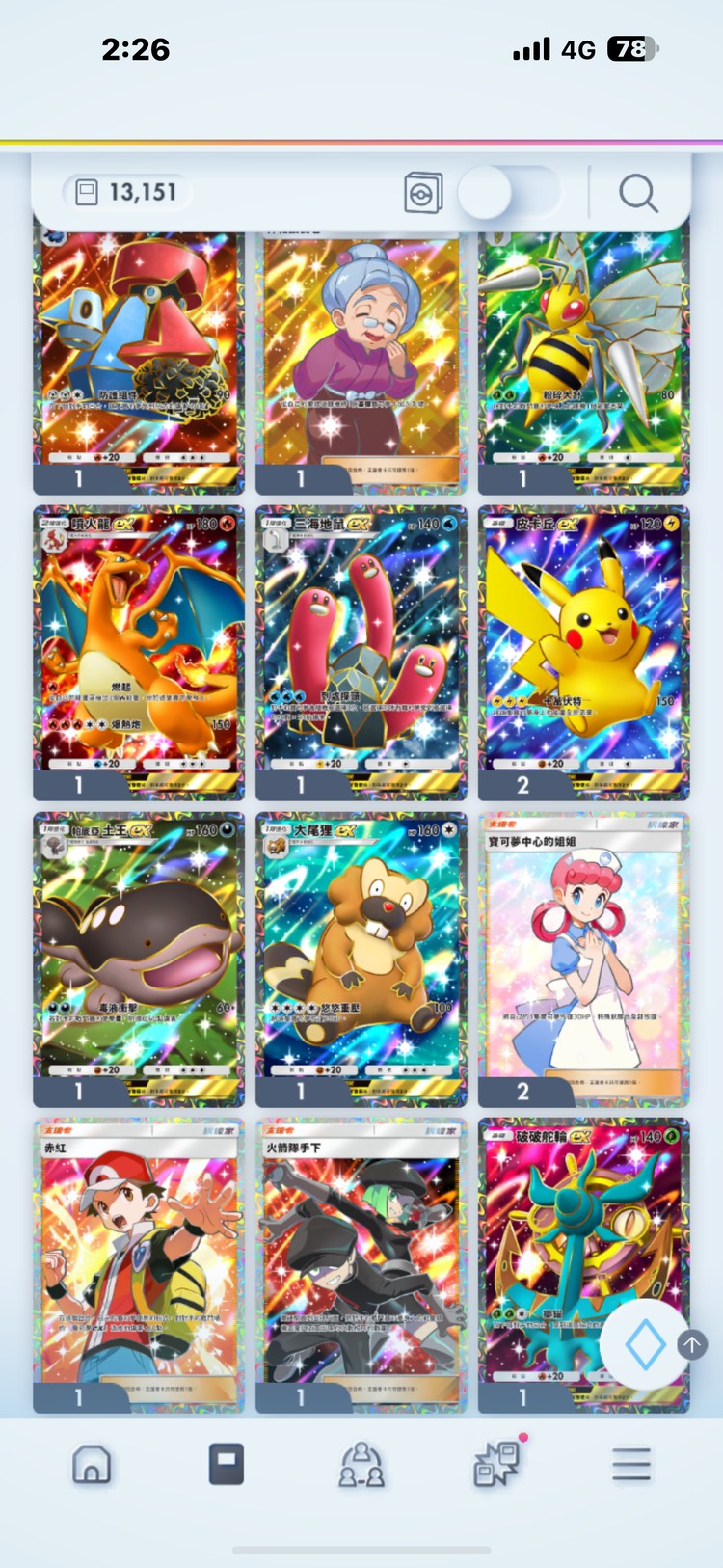Tap the floating diamond button

point(644,1344)
